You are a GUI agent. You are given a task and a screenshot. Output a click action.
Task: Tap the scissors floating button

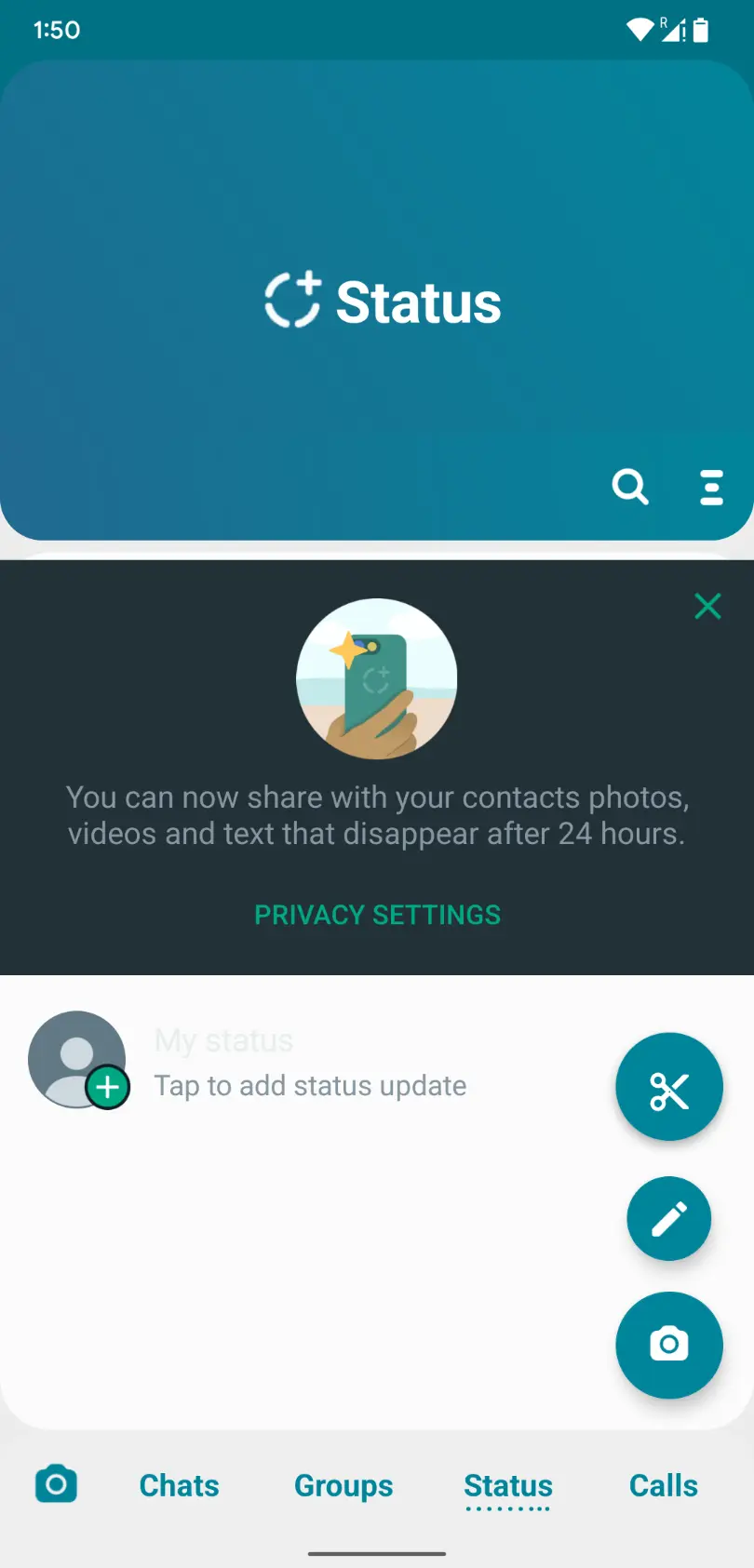[x=668, y=1087]
